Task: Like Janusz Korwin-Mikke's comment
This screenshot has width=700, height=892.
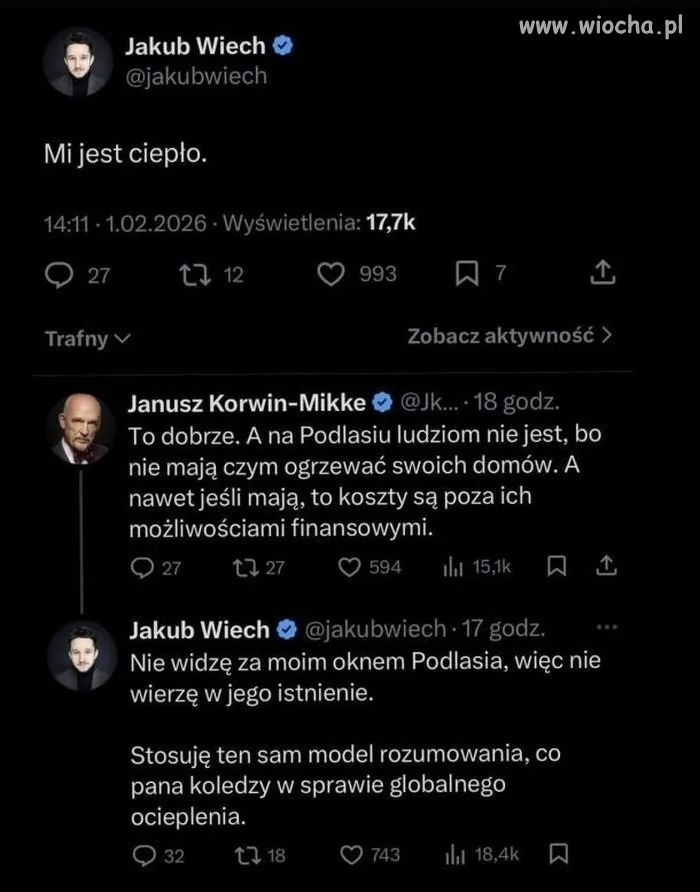Action: (x=349, y=567)
